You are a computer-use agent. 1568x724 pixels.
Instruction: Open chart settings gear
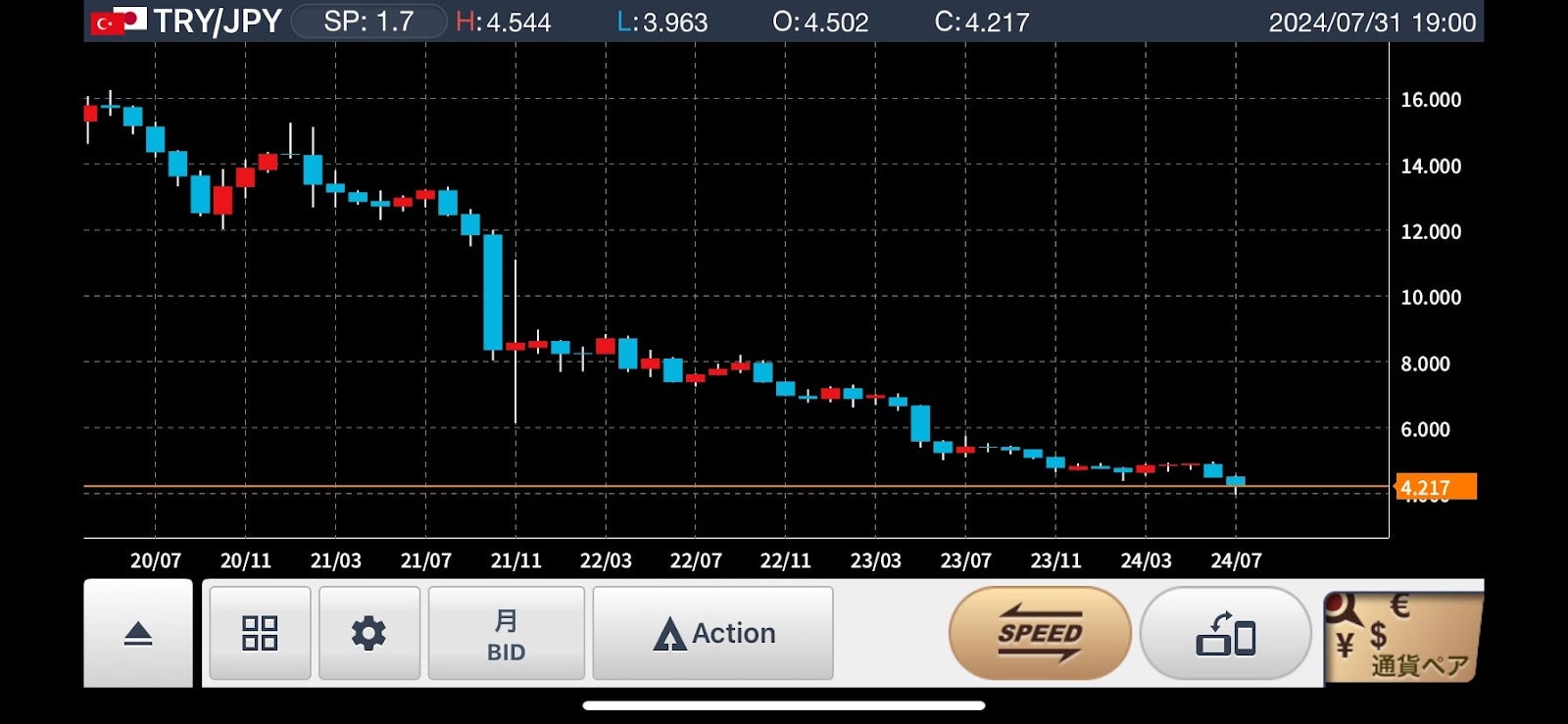click(x=369, y=633)
